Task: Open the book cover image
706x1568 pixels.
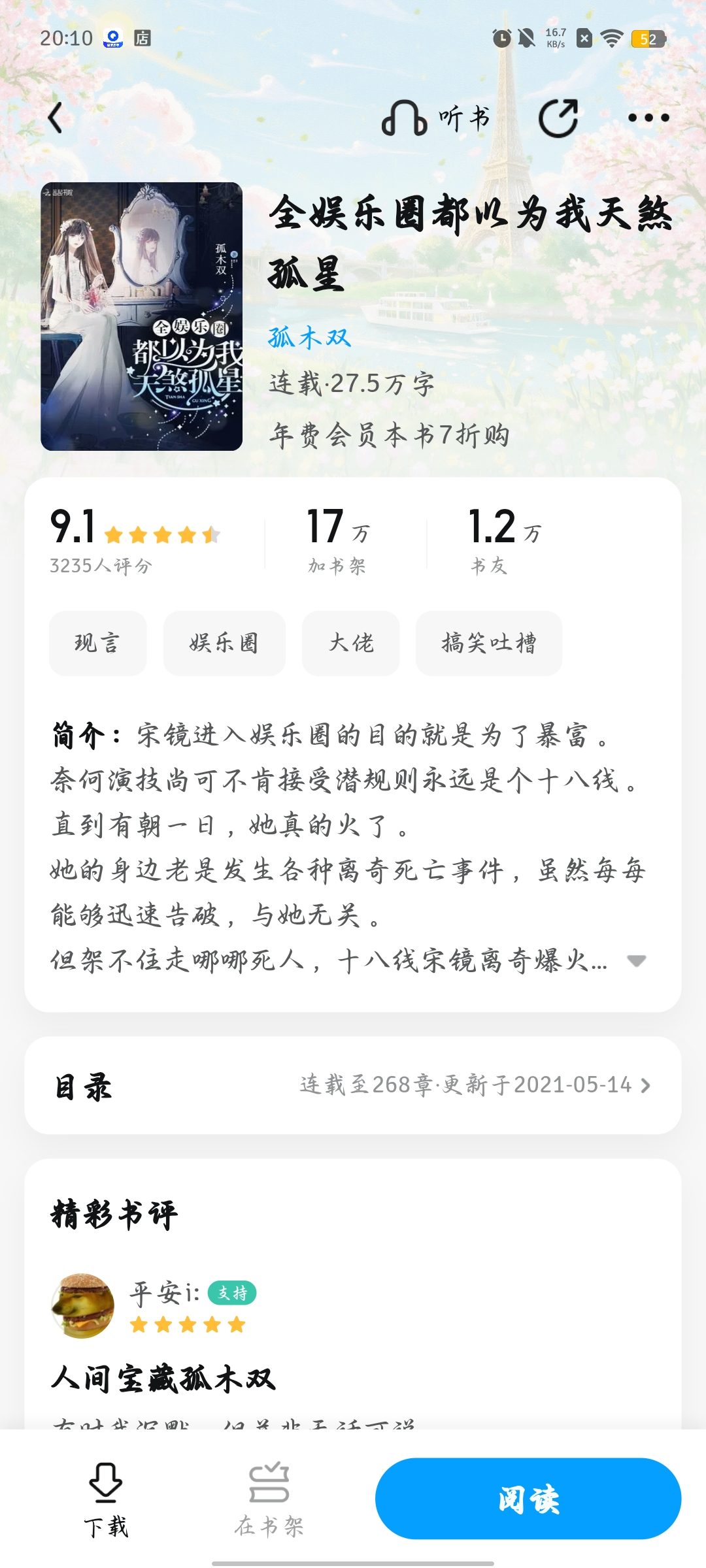Action: click(142, 316)
